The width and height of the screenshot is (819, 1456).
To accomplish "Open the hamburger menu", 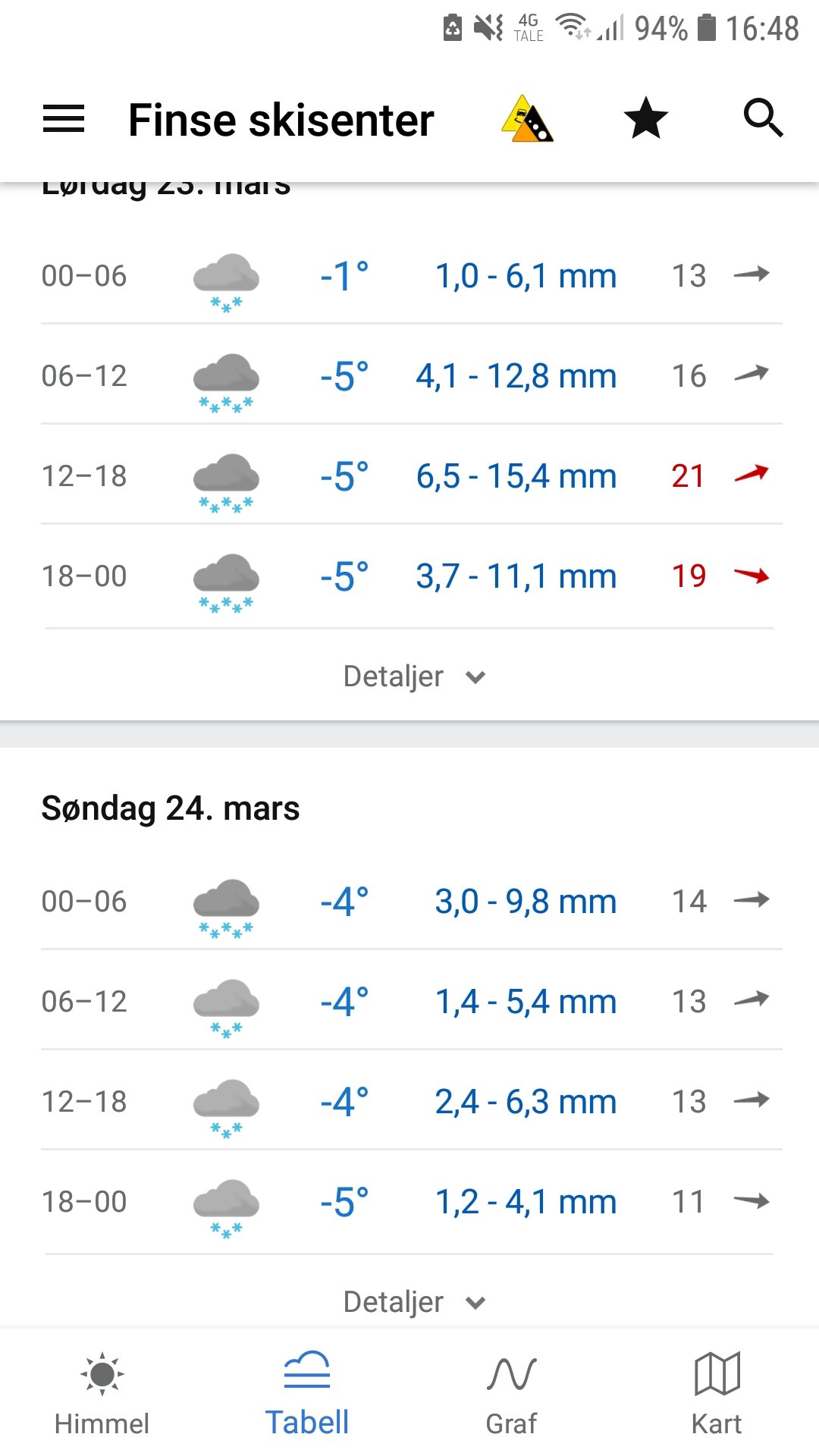I will (64, 119).
